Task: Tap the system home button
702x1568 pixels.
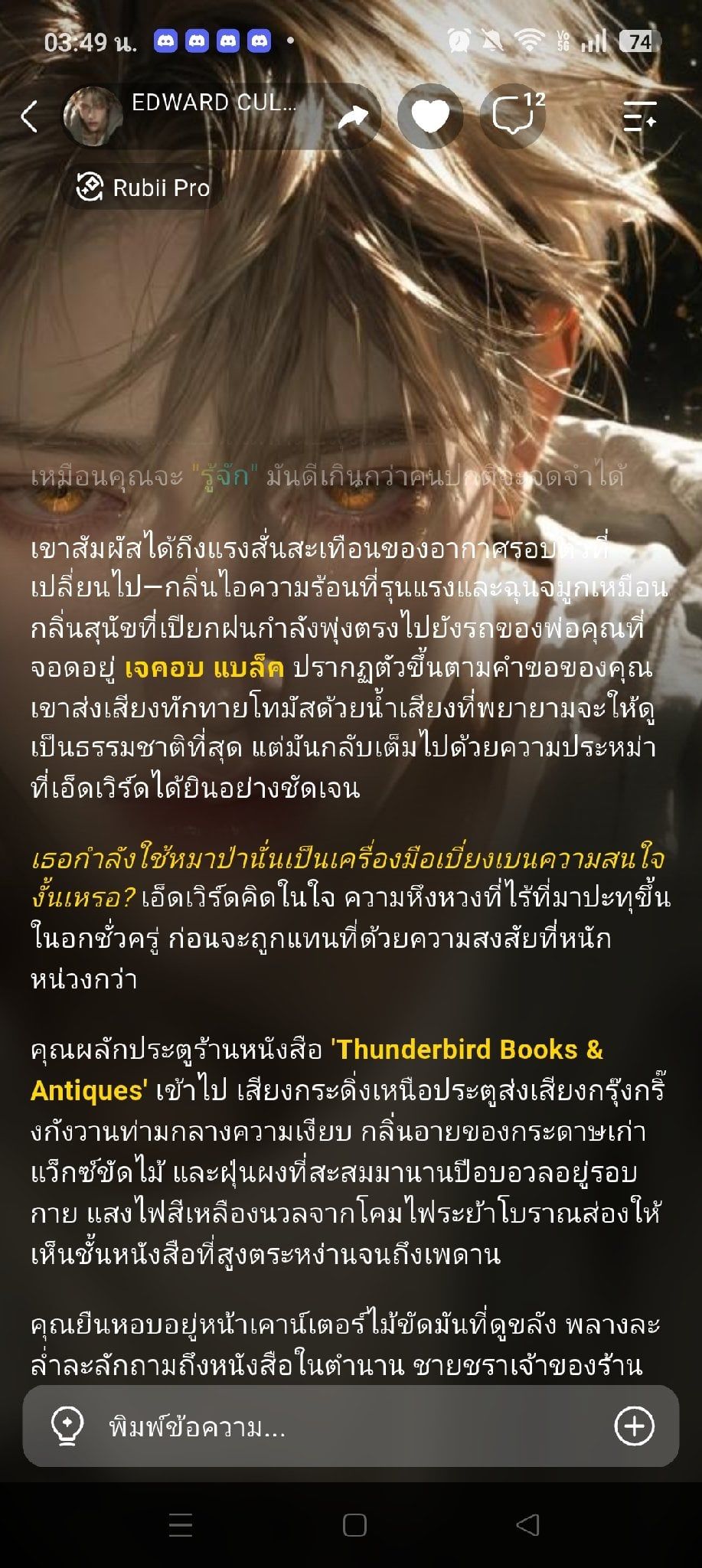Action: [x=354, y=1525]
